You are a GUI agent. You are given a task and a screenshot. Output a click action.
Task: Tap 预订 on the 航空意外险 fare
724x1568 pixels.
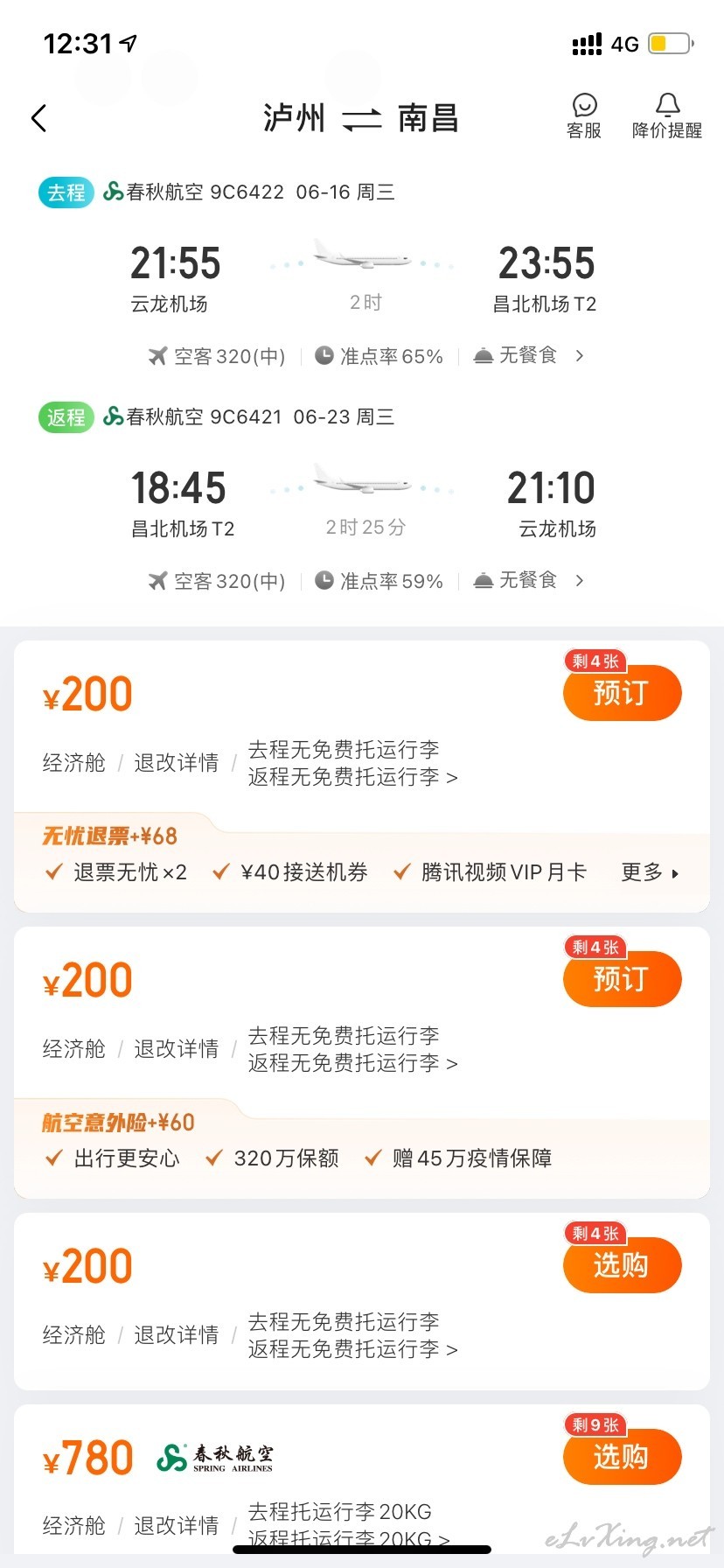click(x=622, y=979)
